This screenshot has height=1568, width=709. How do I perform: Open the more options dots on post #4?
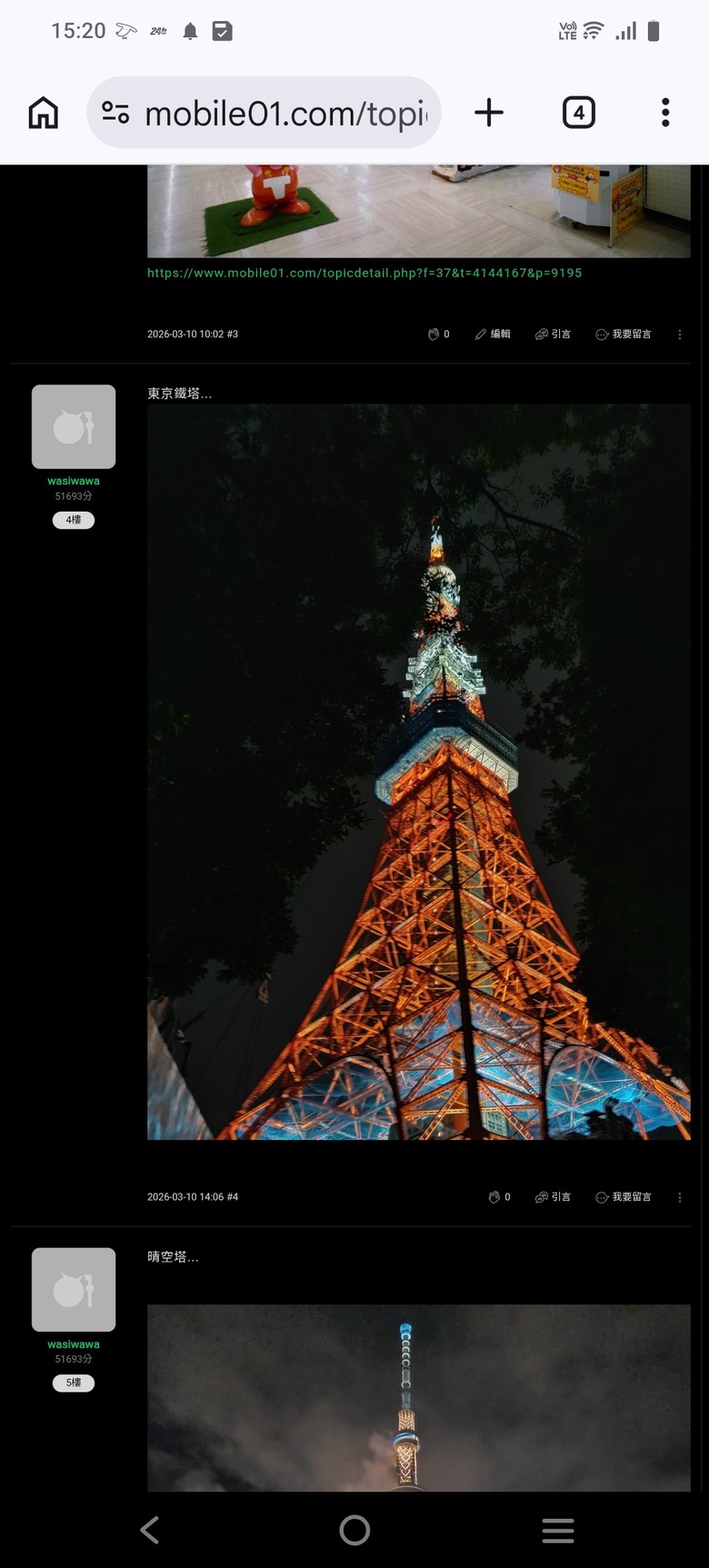[680, 1197]
